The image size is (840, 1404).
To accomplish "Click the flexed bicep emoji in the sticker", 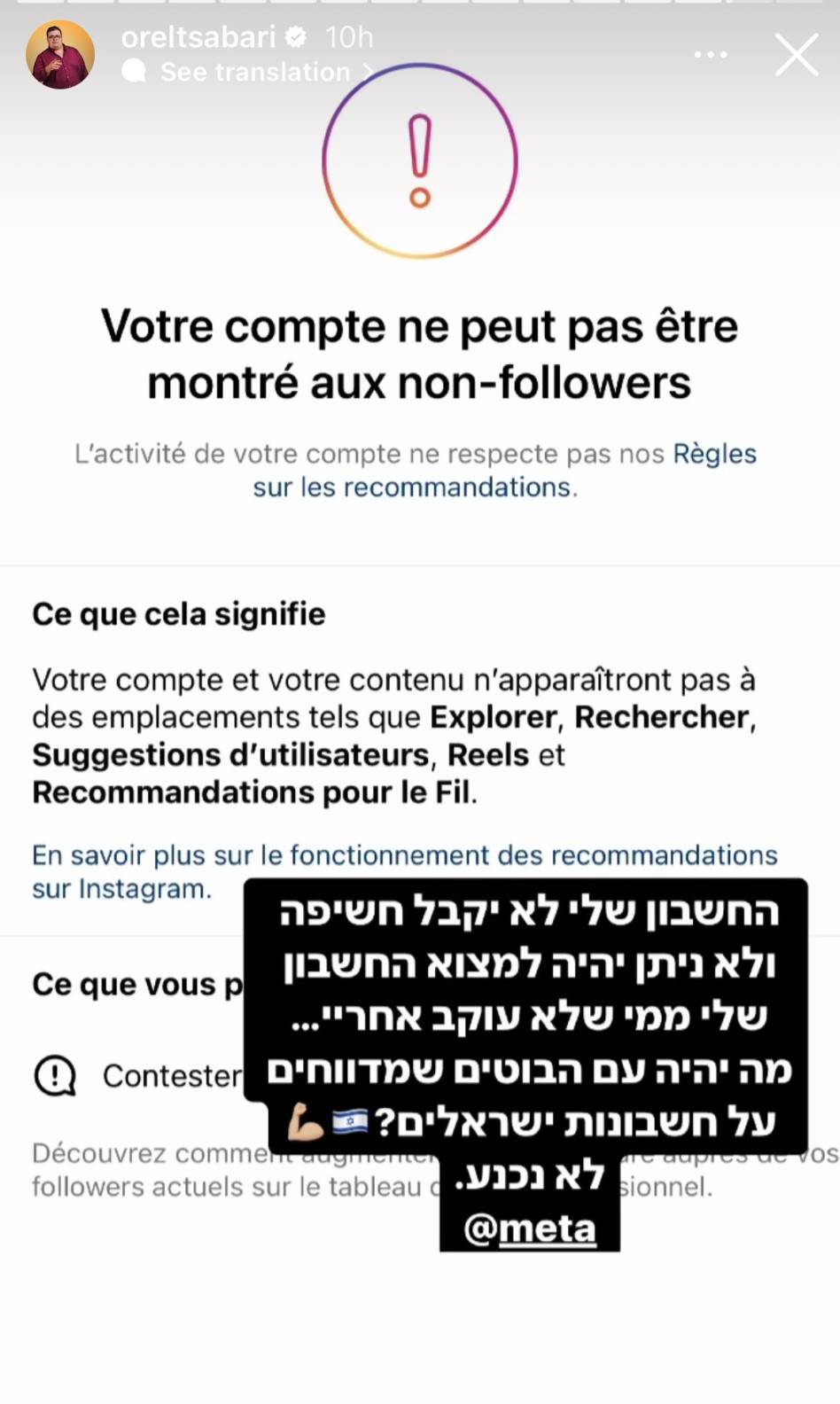I will [305, 1123].
